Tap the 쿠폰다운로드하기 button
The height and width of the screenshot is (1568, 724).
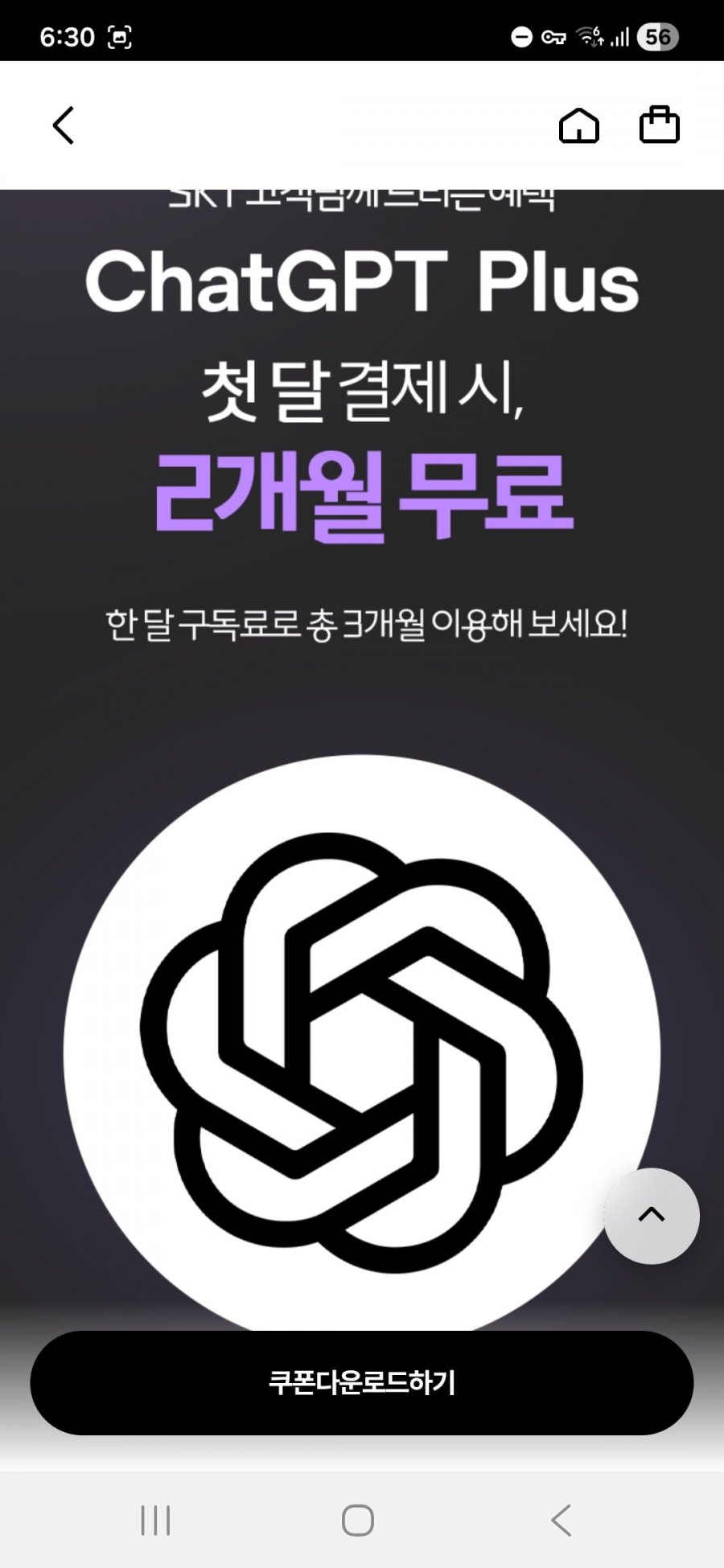coord(362,1382)
